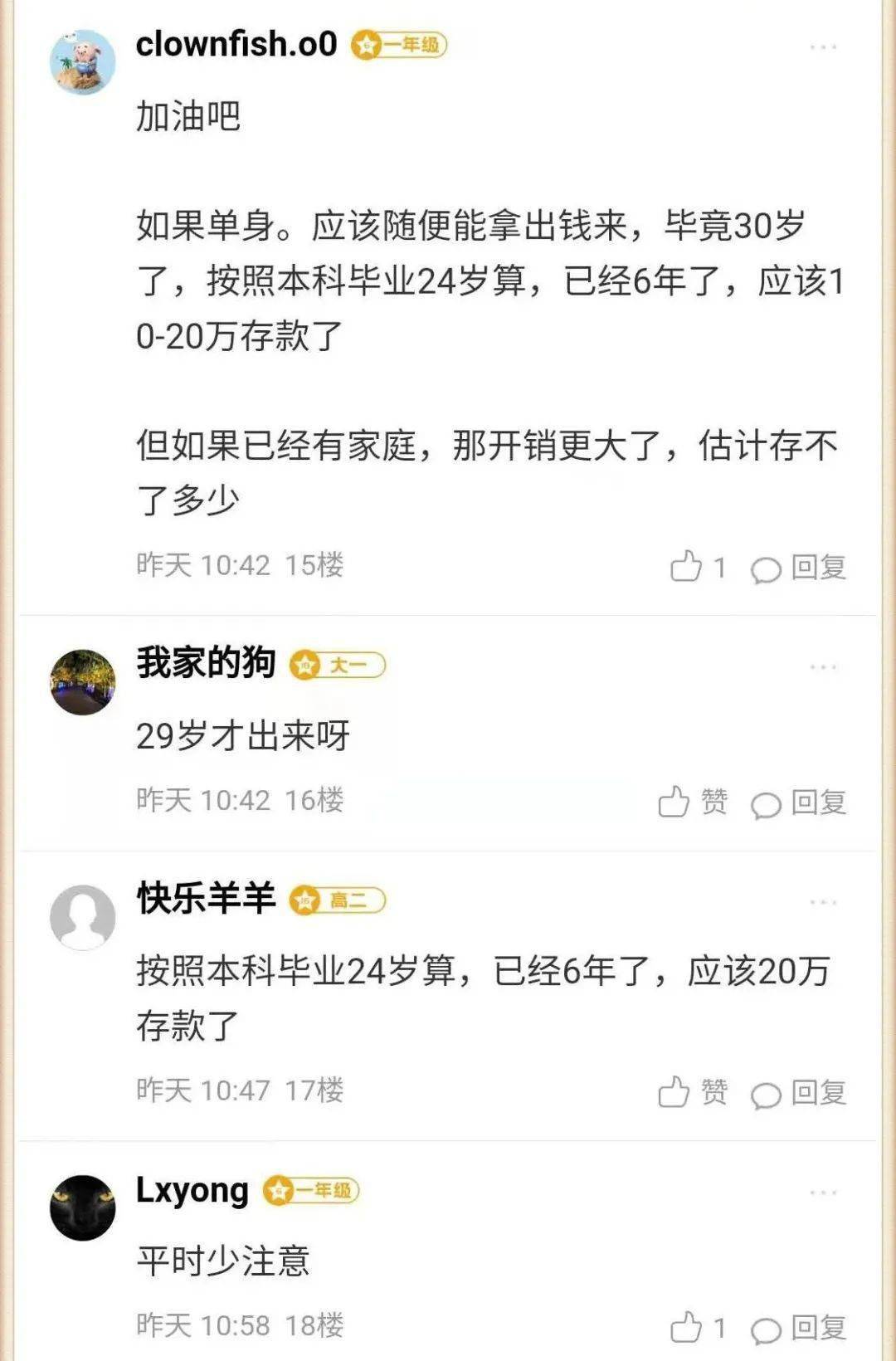Image resolution: width=896 pixels, height=1361 pixels.
Task: Like 快乐羊羊's comment on floor 17
Action: click(675, 1092)
